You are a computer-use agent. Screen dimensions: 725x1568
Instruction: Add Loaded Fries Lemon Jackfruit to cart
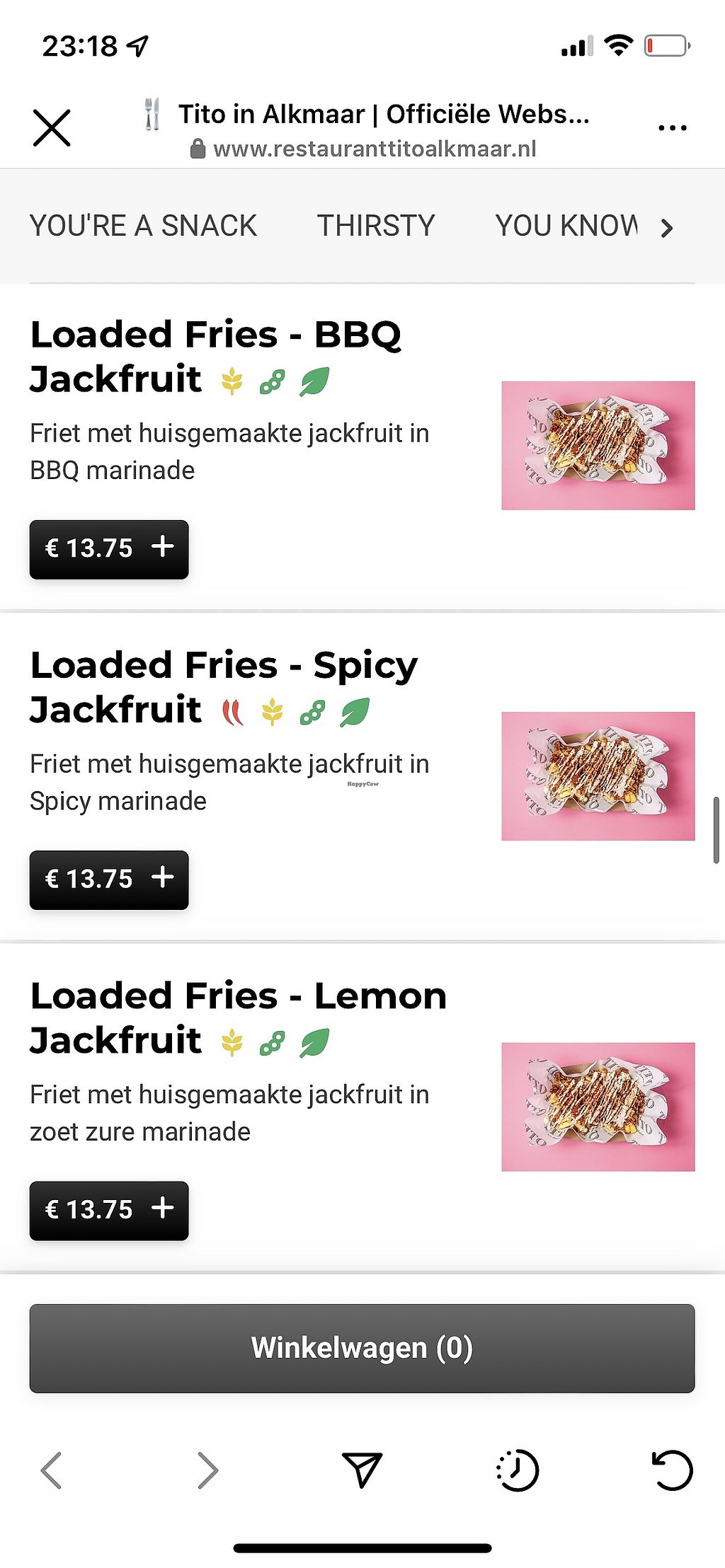[x=109, y=1210]
